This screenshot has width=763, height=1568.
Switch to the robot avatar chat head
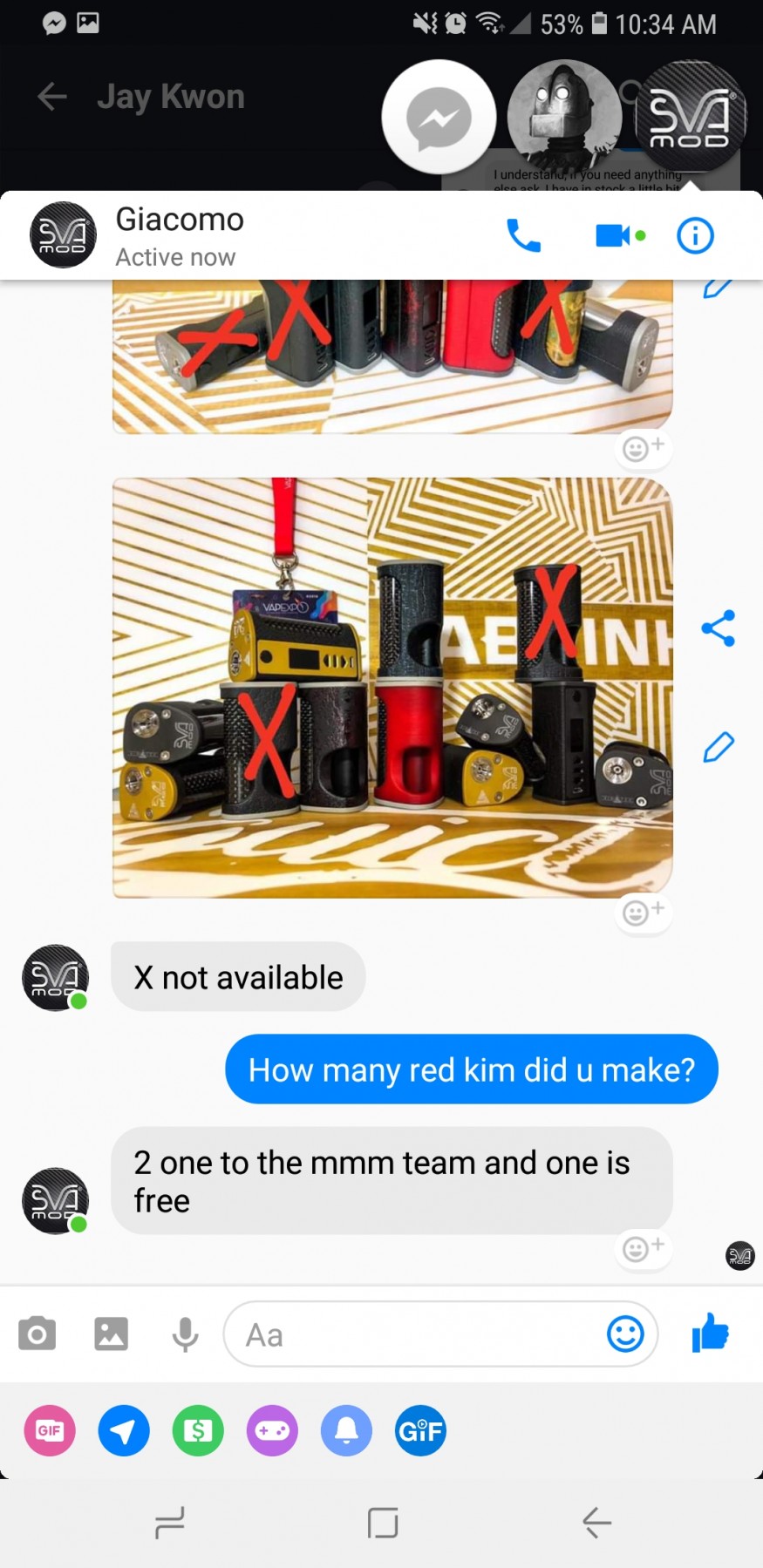(564, 115)
